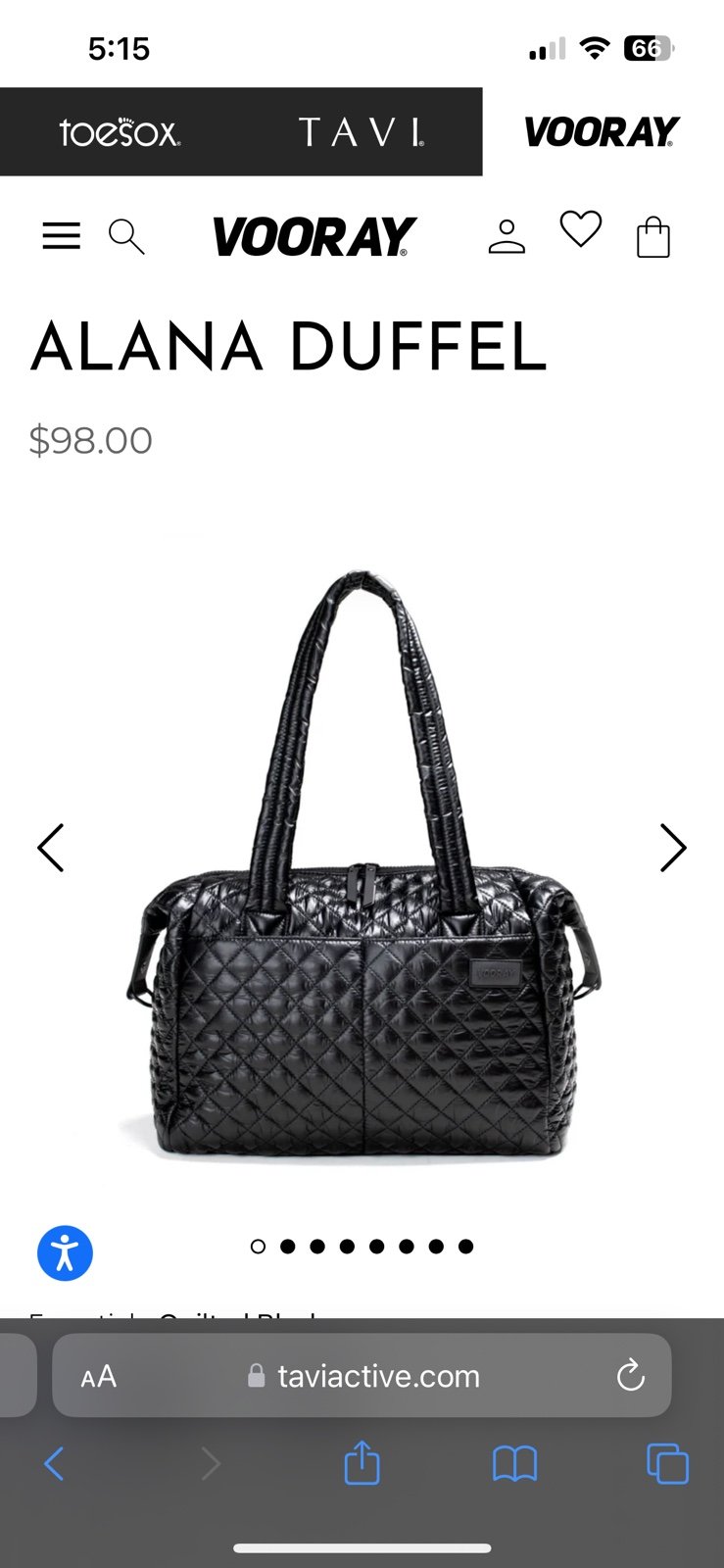Select the VOORAY brand tab

(603, 132)
